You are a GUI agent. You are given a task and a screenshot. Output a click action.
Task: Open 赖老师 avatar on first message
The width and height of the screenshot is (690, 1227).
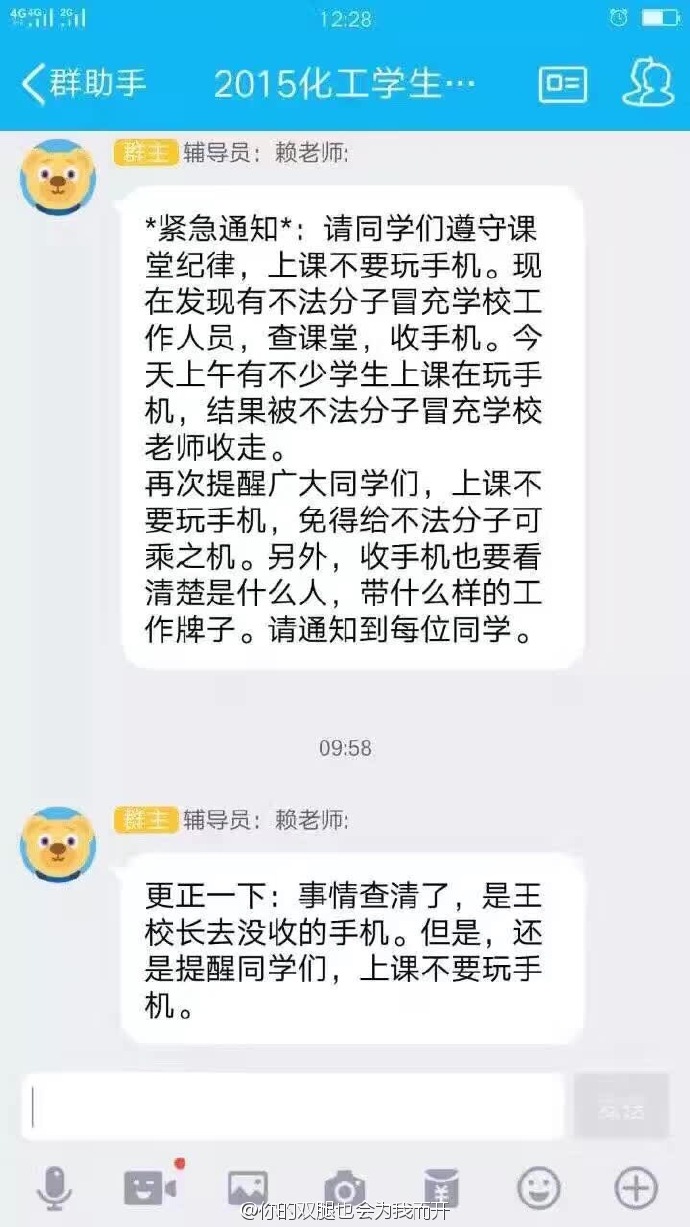coord(58,177)
